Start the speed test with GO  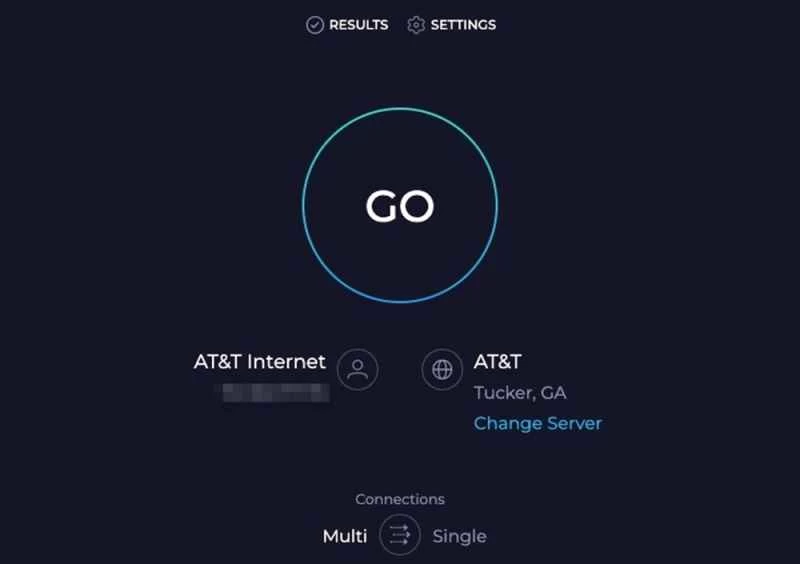click(x=399, y=205)
